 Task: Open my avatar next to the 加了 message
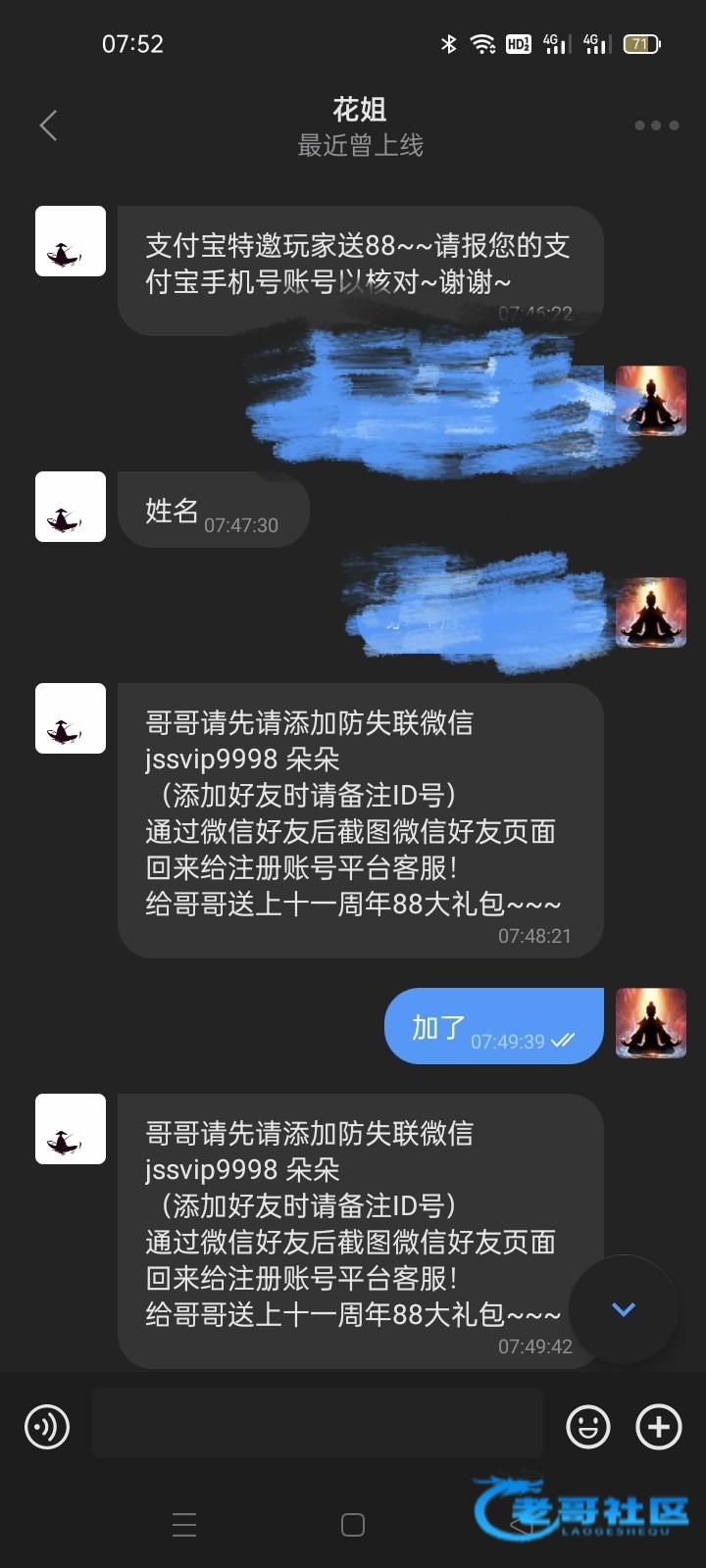651,1023
